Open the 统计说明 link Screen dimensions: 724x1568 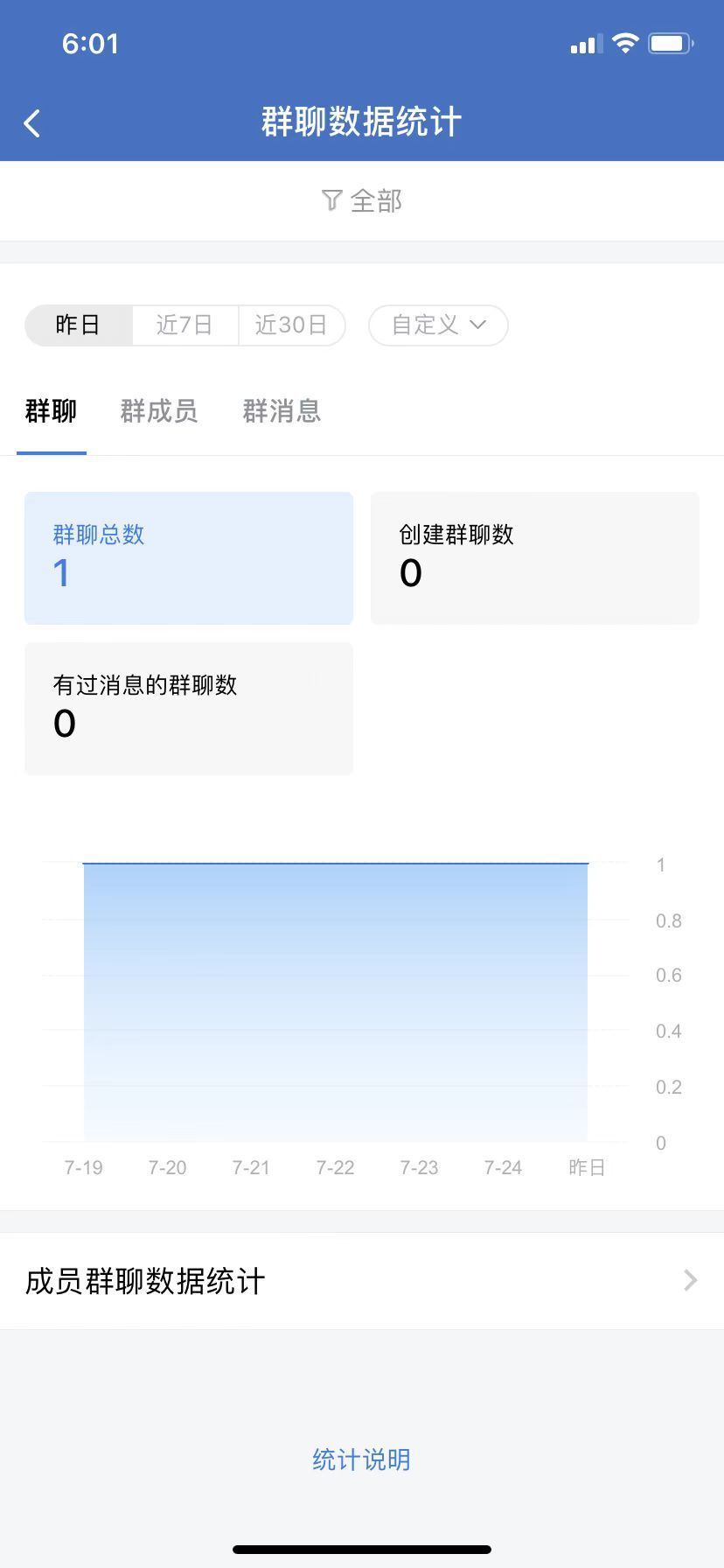(x=362, y=1459)
